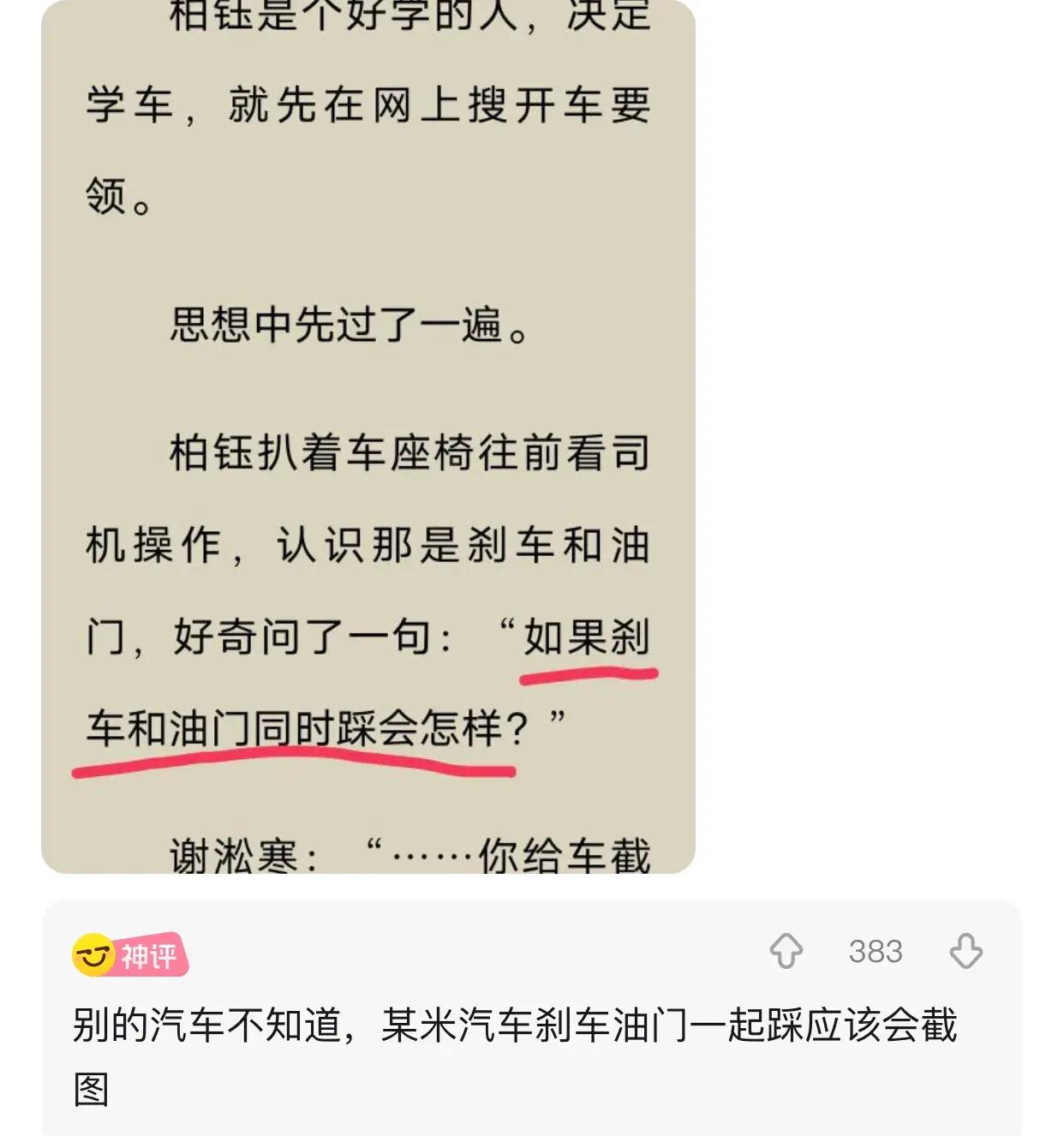Upvote the 神评 comment
1064x1136 pixels.
[786, 951]
